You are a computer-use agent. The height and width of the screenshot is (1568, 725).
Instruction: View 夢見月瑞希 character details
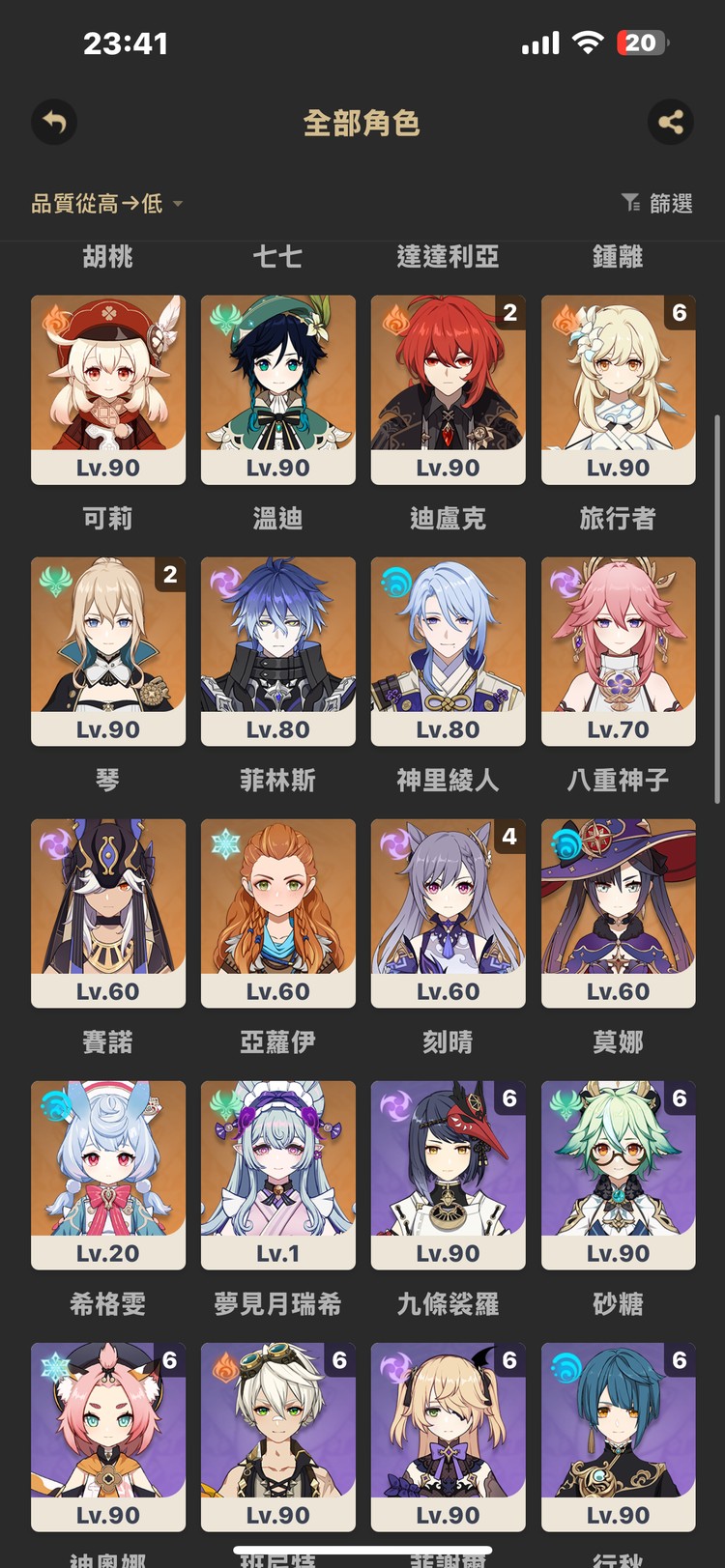click(278, 1174)
